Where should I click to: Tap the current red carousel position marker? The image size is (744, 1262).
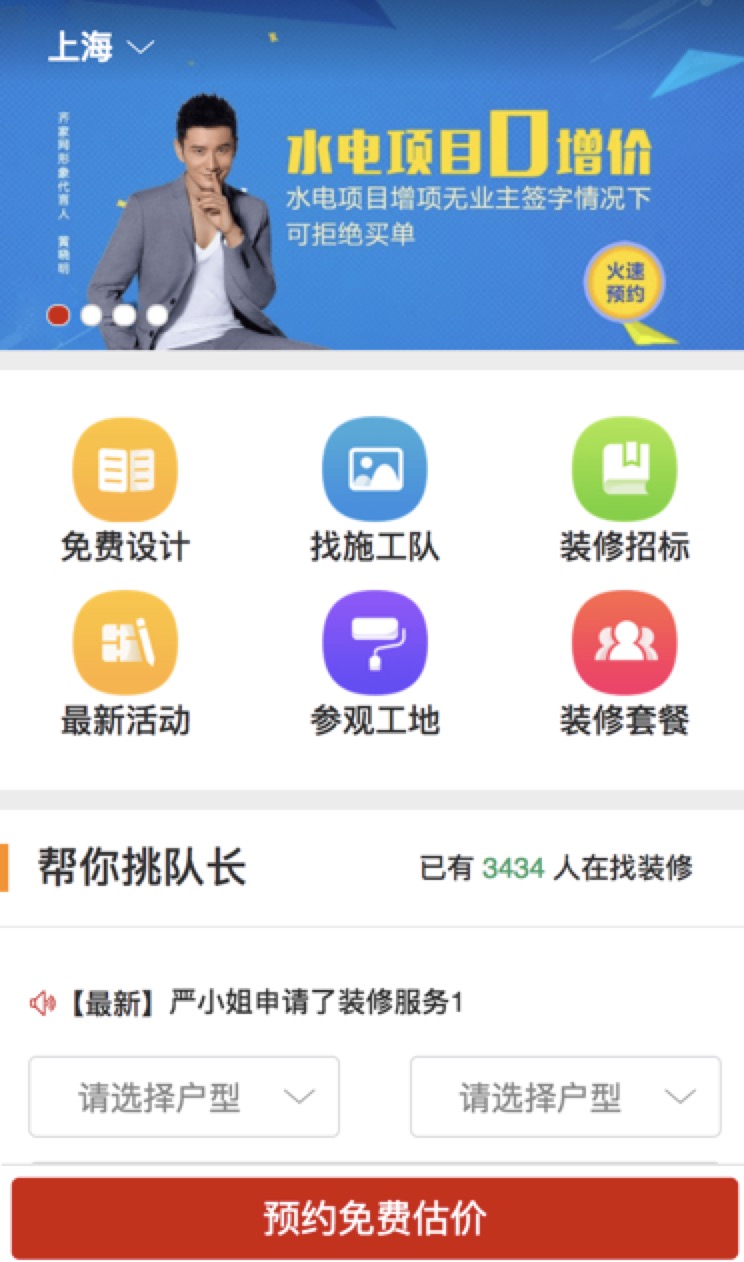pyautogui.click(x=60, y=315)
